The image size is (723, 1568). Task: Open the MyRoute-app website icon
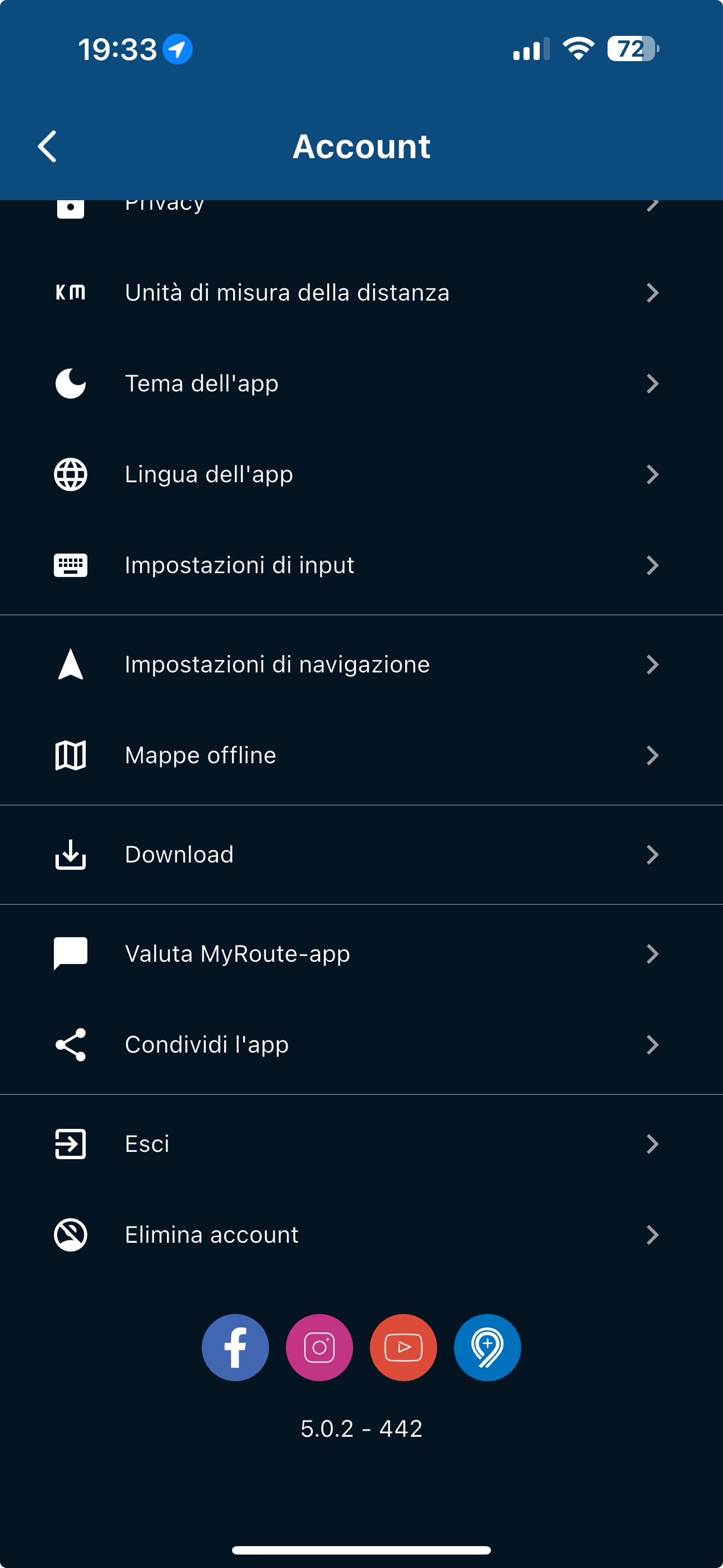488,1348
